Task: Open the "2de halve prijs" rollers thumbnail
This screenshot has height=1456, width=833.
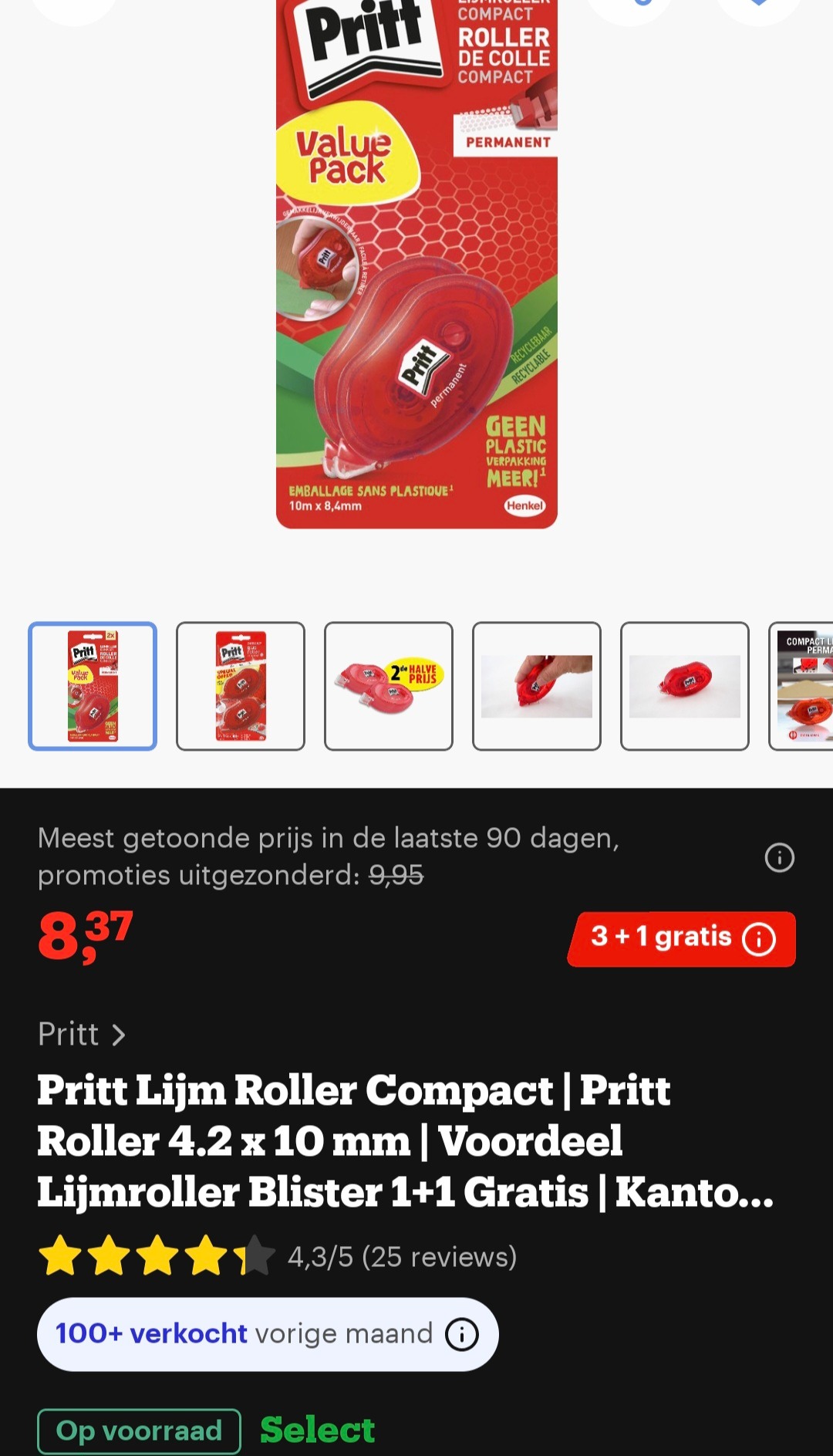Action: [x=389, y=686]
